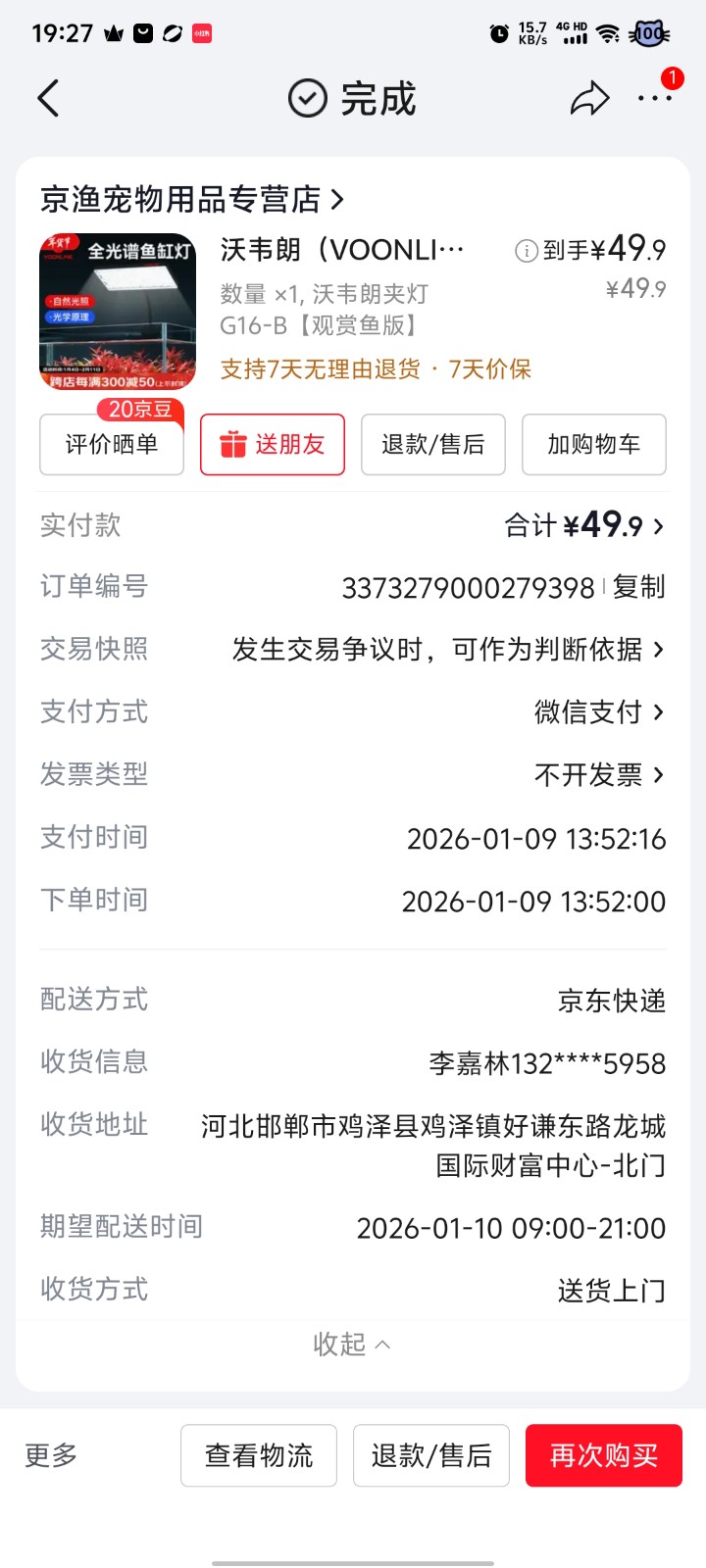706x1568 pixels.
Task: Tap 退款/售后 in the bottom bar
Action: (x=431, y=1455)
